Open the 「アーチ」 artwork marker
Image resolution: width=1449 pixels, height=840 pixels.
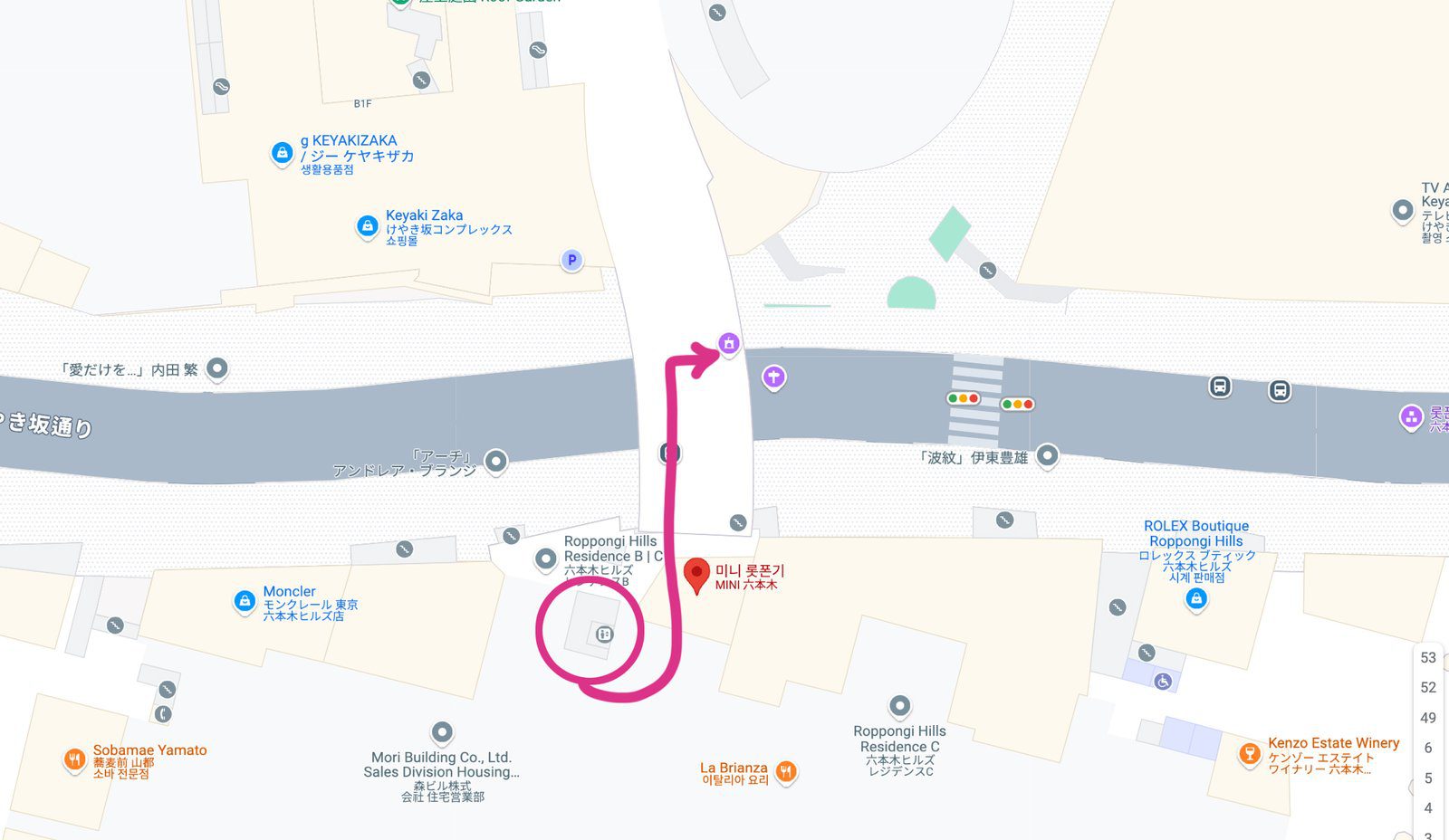(495, 462)
